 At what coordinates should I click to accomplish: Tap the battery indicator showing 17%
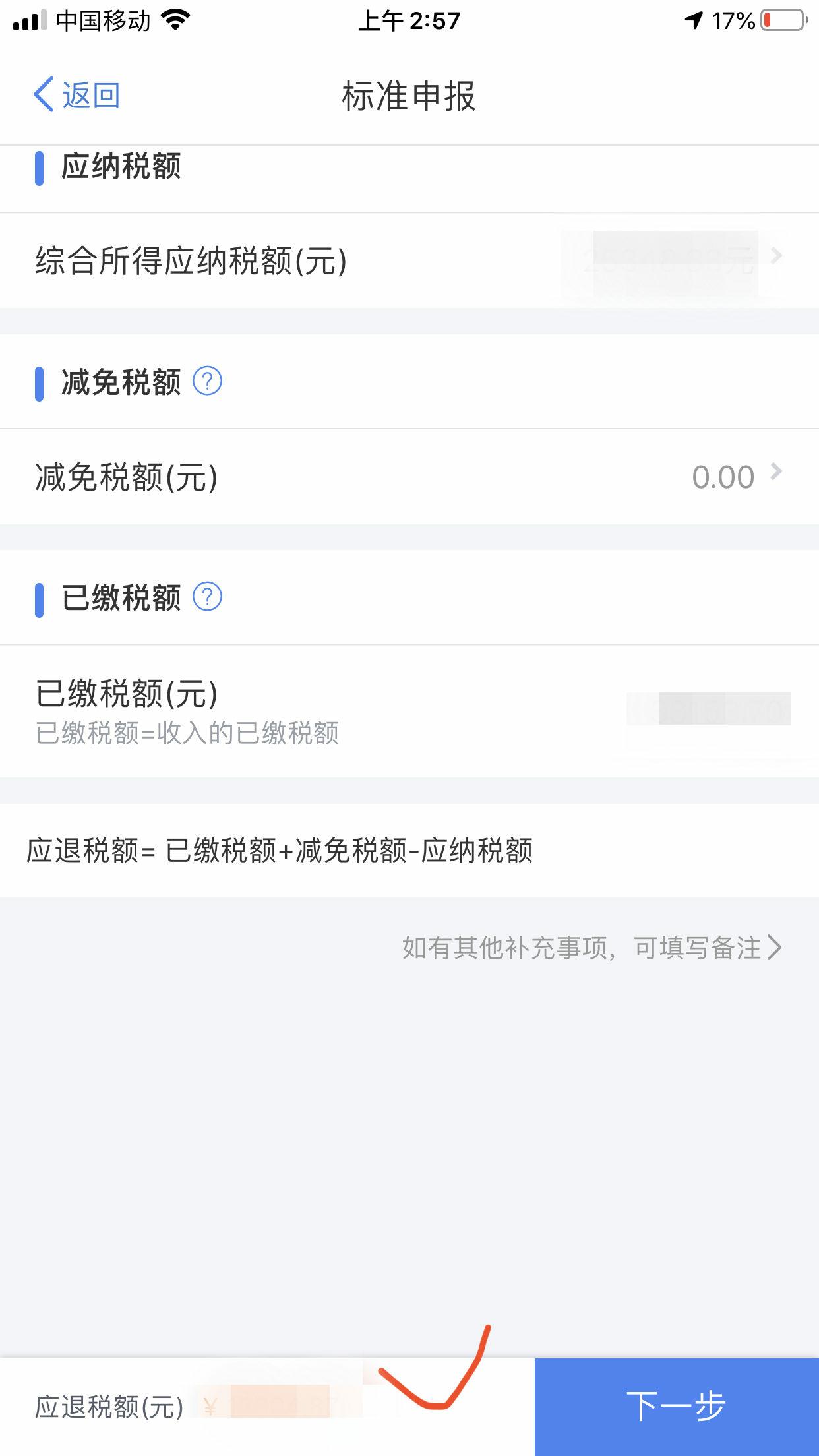coord(780,20)
